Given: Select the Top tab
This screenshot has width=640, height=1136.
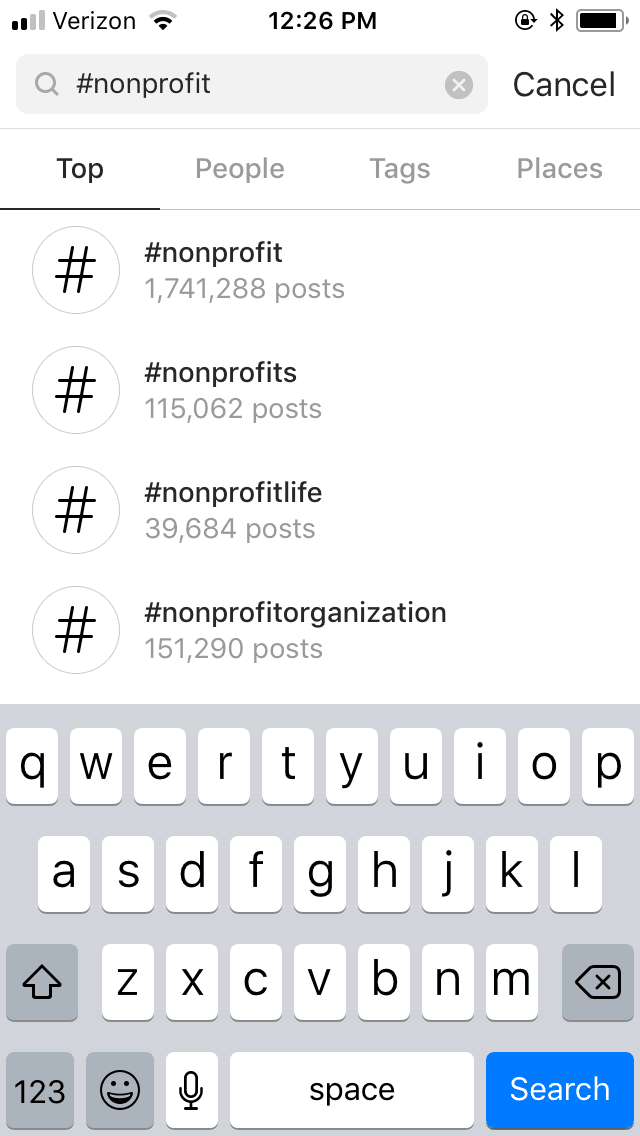Looking at the screenshot, I should [80, 169].
